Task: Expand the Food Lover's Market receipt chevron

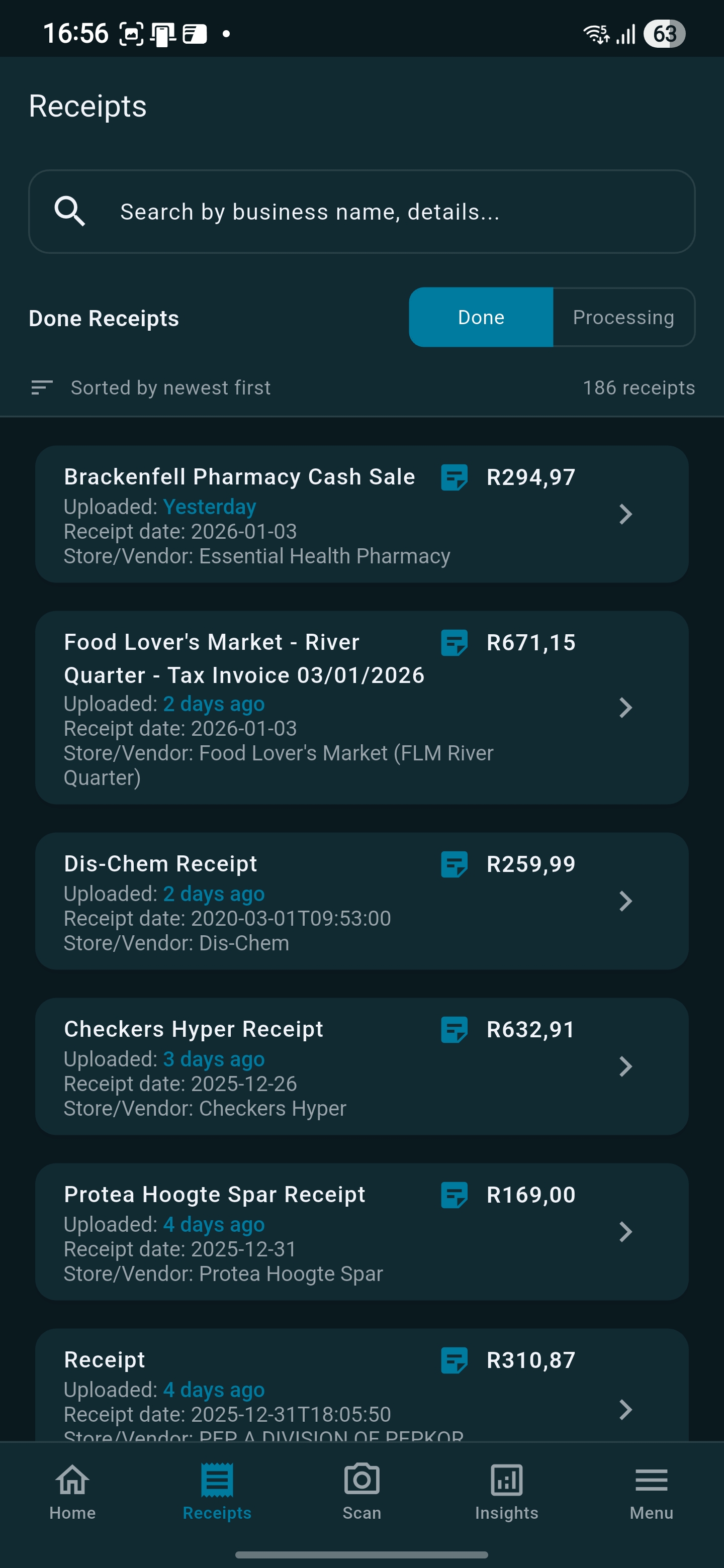Action: [627, 708]
